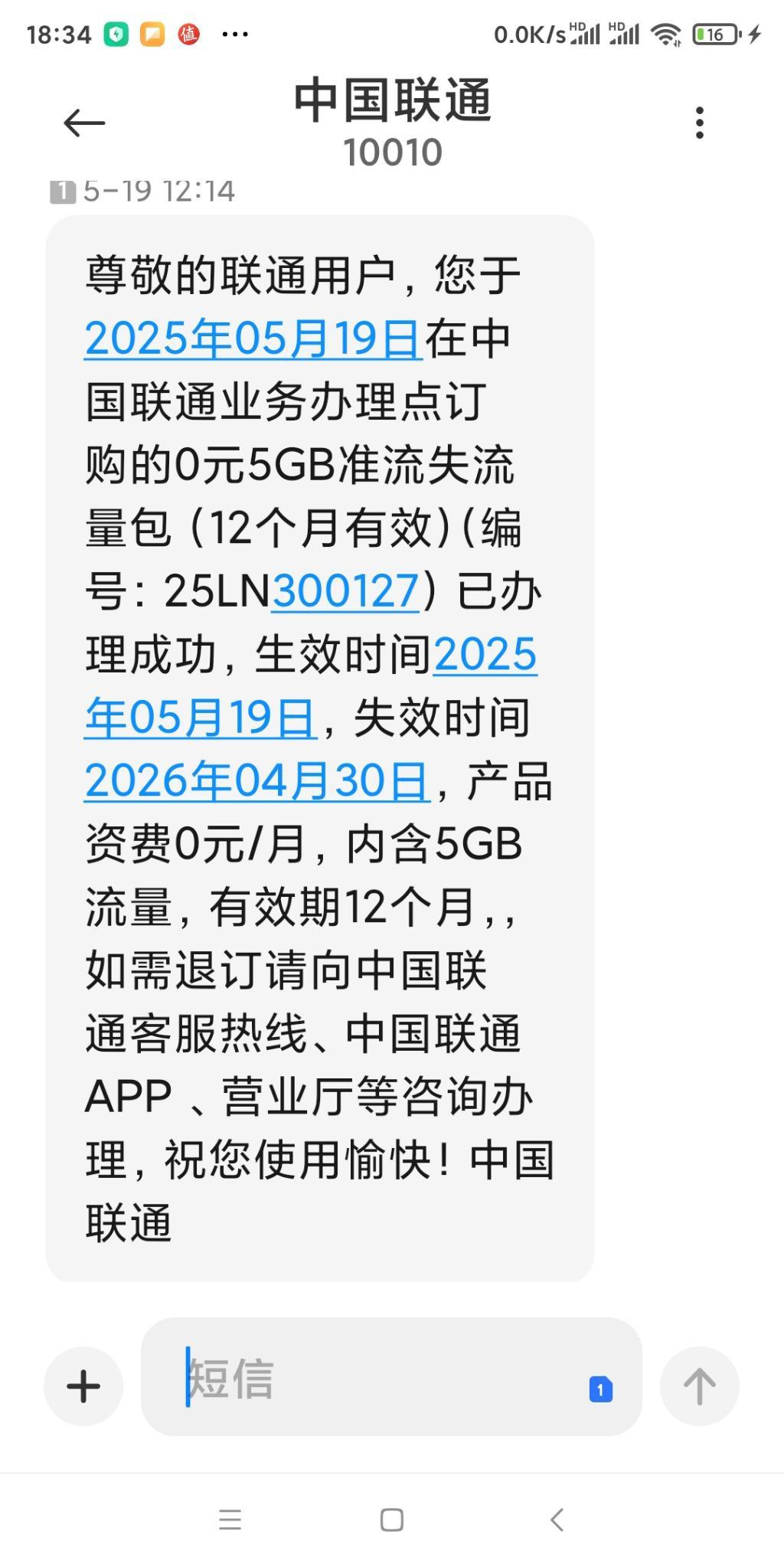Open the 300127 number link
The image size is (784, 1567).
pos(345,591)
